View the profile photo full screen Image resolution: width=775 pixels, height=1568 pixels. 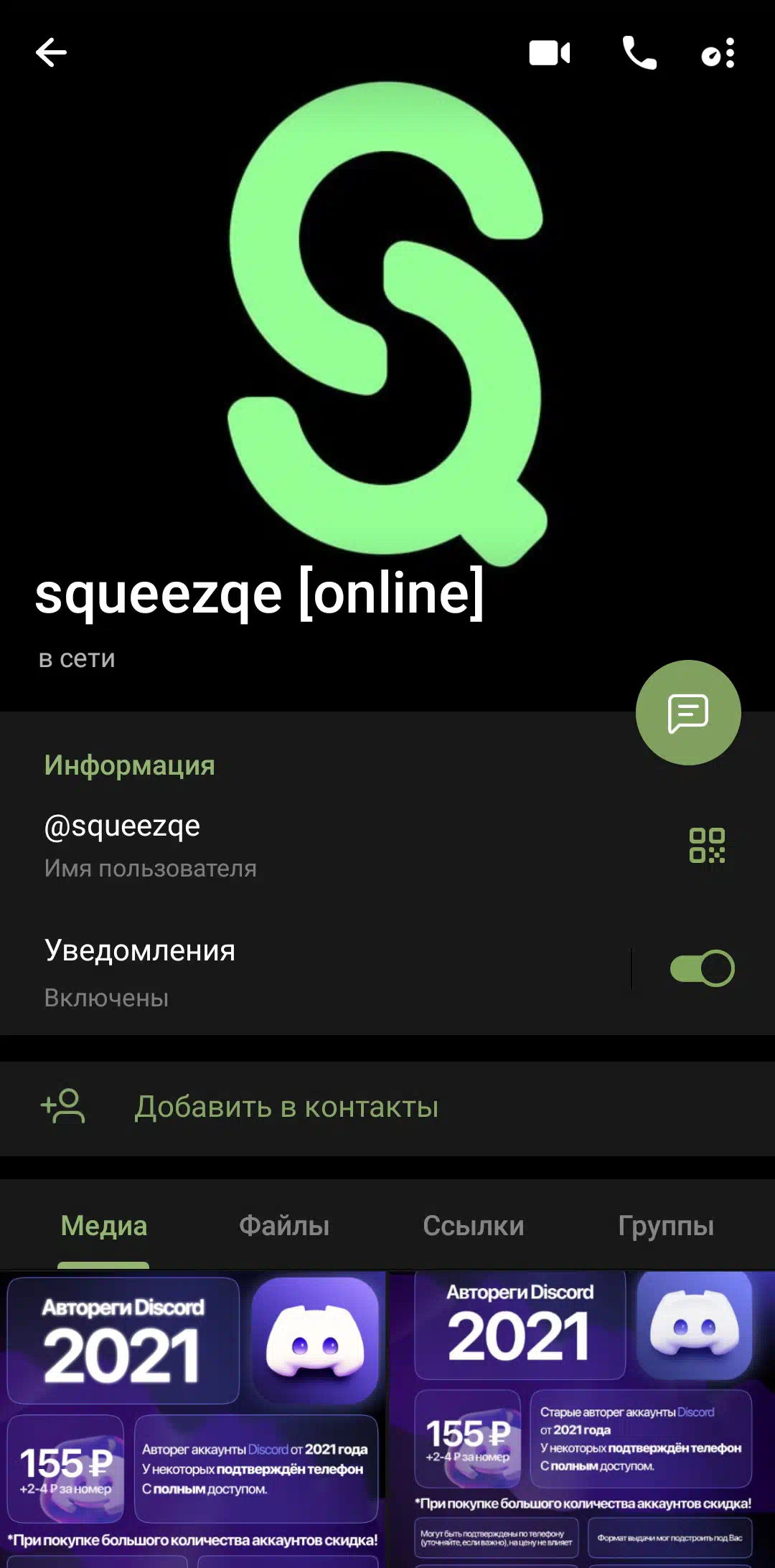pyautogui.click(x=387, y=323)
